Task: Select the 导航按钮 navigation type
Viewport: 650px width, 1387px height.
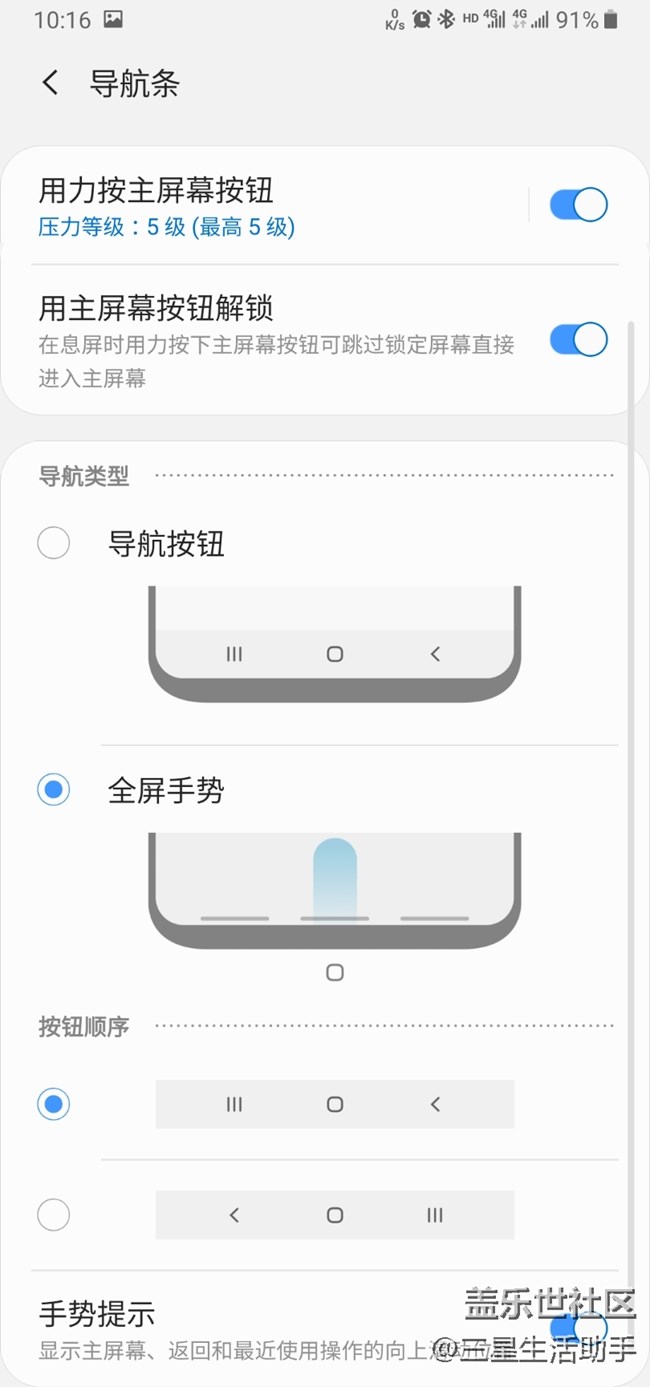Action: tap(54, 544)
